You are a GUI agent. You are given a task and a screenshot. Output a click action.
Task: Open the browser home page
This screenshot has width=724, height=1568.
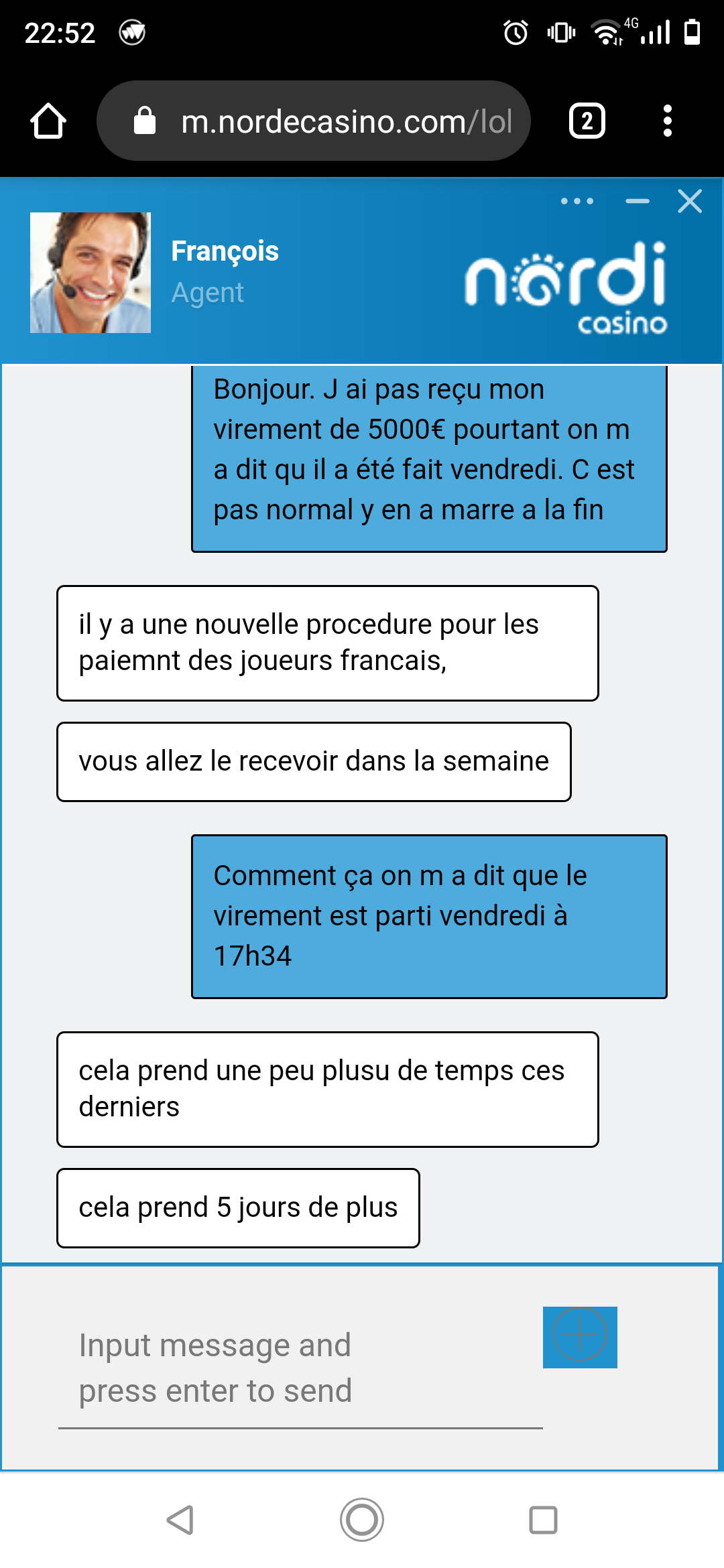48,121
